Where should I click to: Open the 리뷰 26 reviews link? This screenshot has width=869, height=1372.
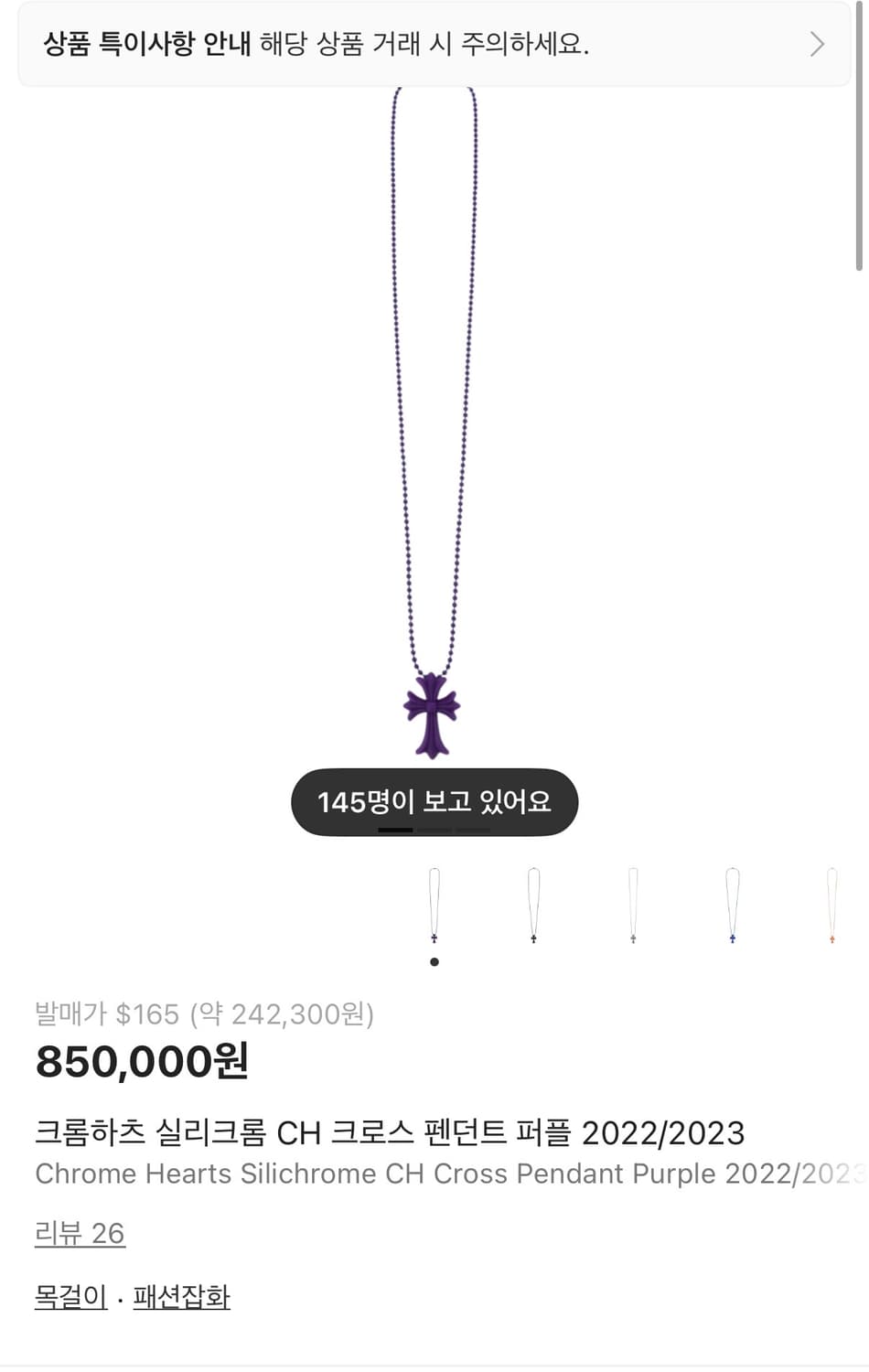pyautogui.click(x=80, y=1233)
